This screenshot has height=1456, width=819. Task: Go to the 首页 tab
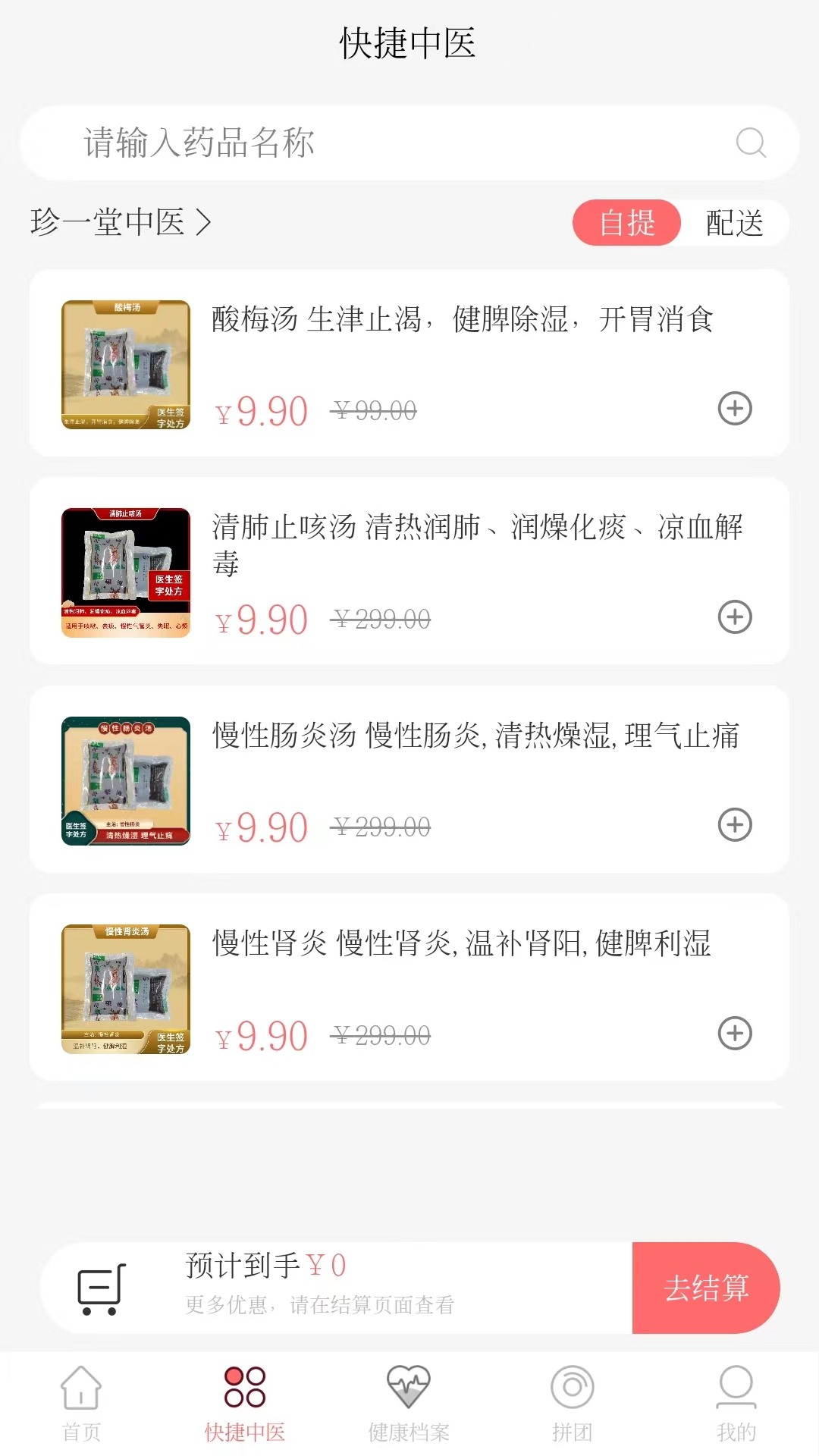coord(81,1403)
